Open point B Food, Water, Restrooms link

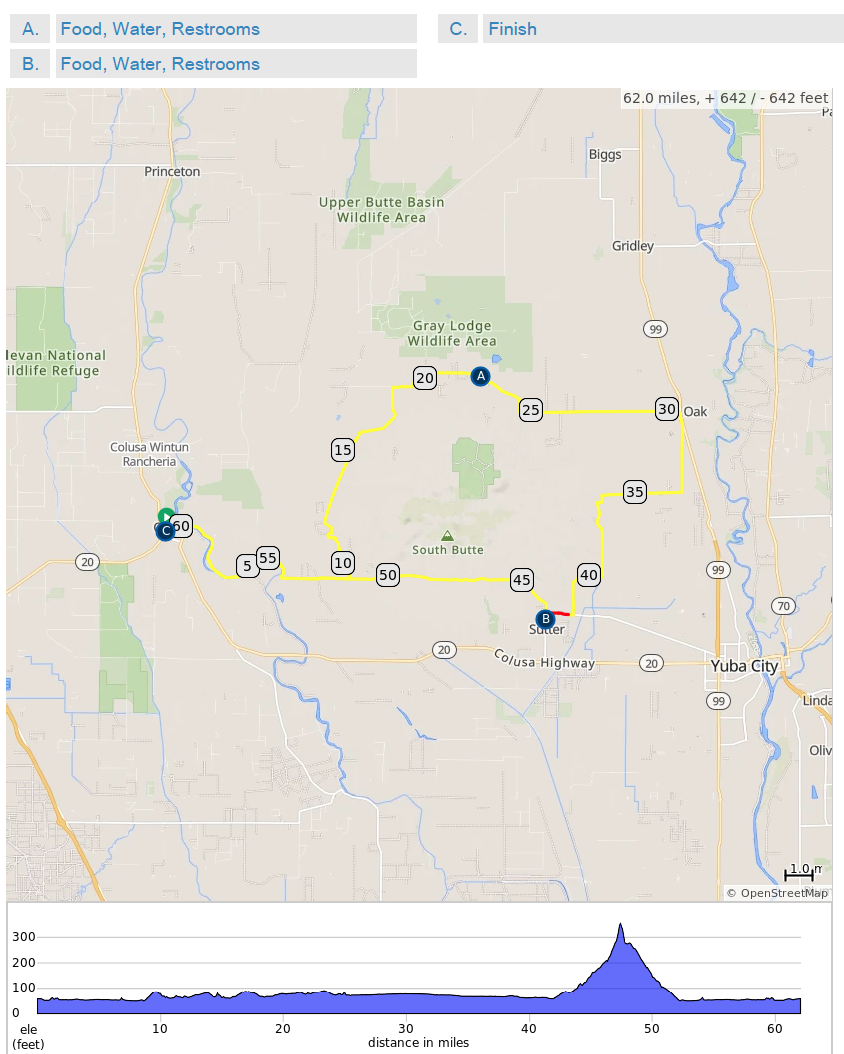click(160, 64)
